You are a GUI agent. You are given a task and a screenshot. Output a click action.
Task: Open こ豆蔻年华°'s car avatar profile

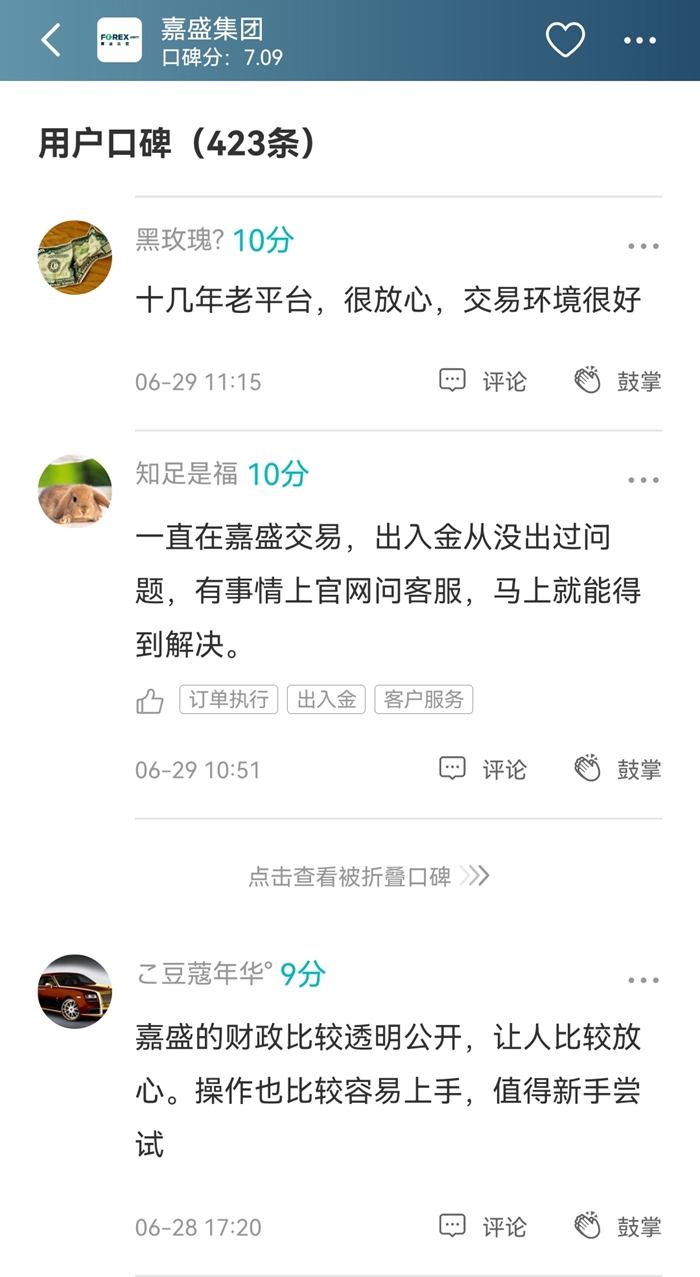point(75,991)
